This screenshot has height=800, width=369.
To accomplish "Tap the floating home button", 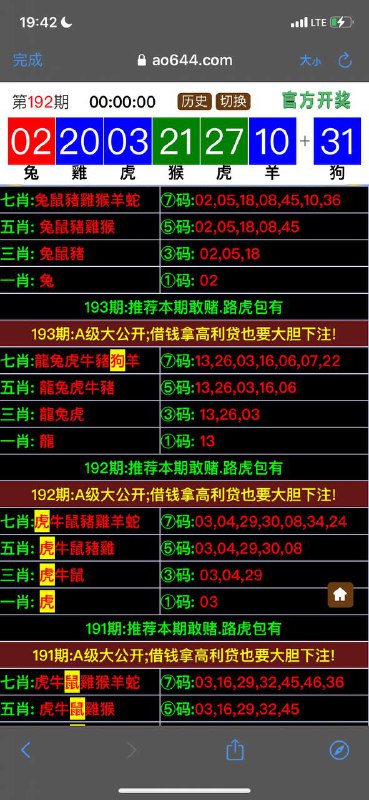I will [x=340, y=594].
